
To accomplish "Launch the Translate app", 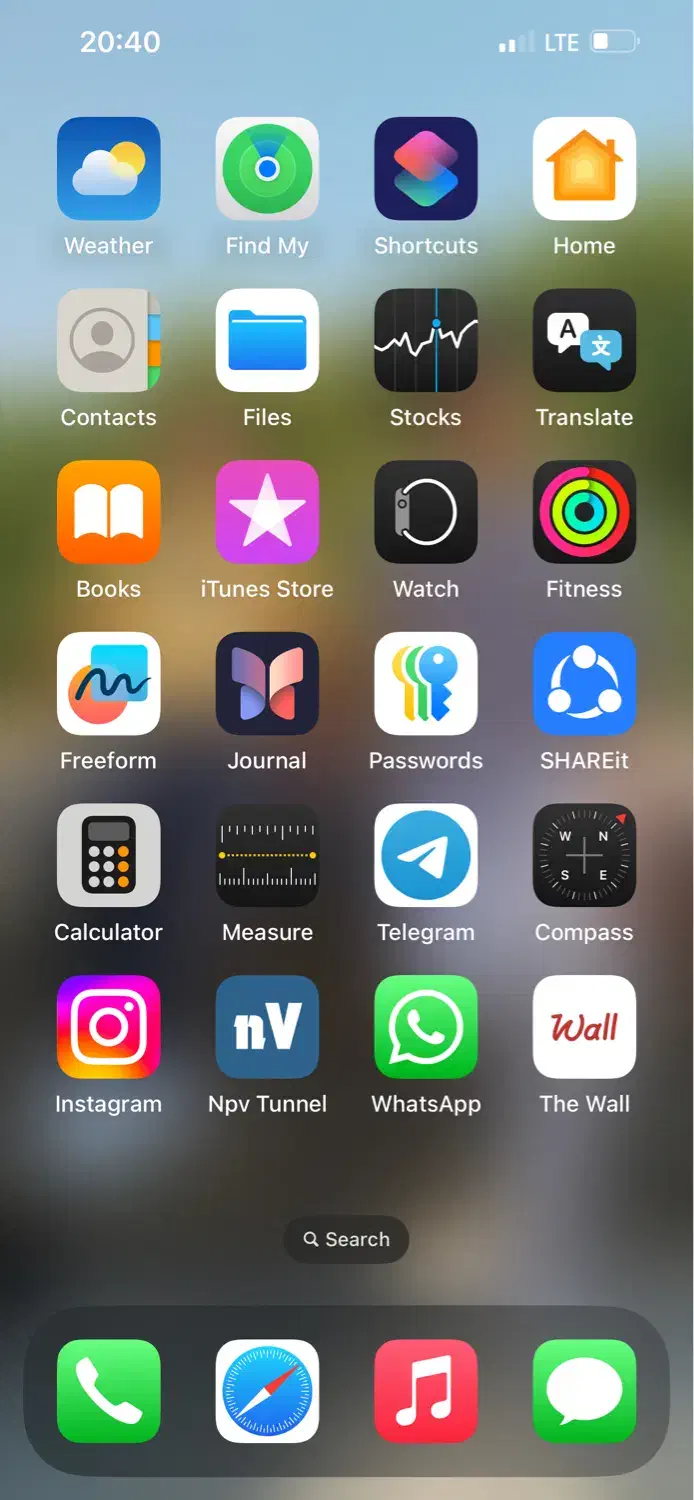I will point(584,341).
